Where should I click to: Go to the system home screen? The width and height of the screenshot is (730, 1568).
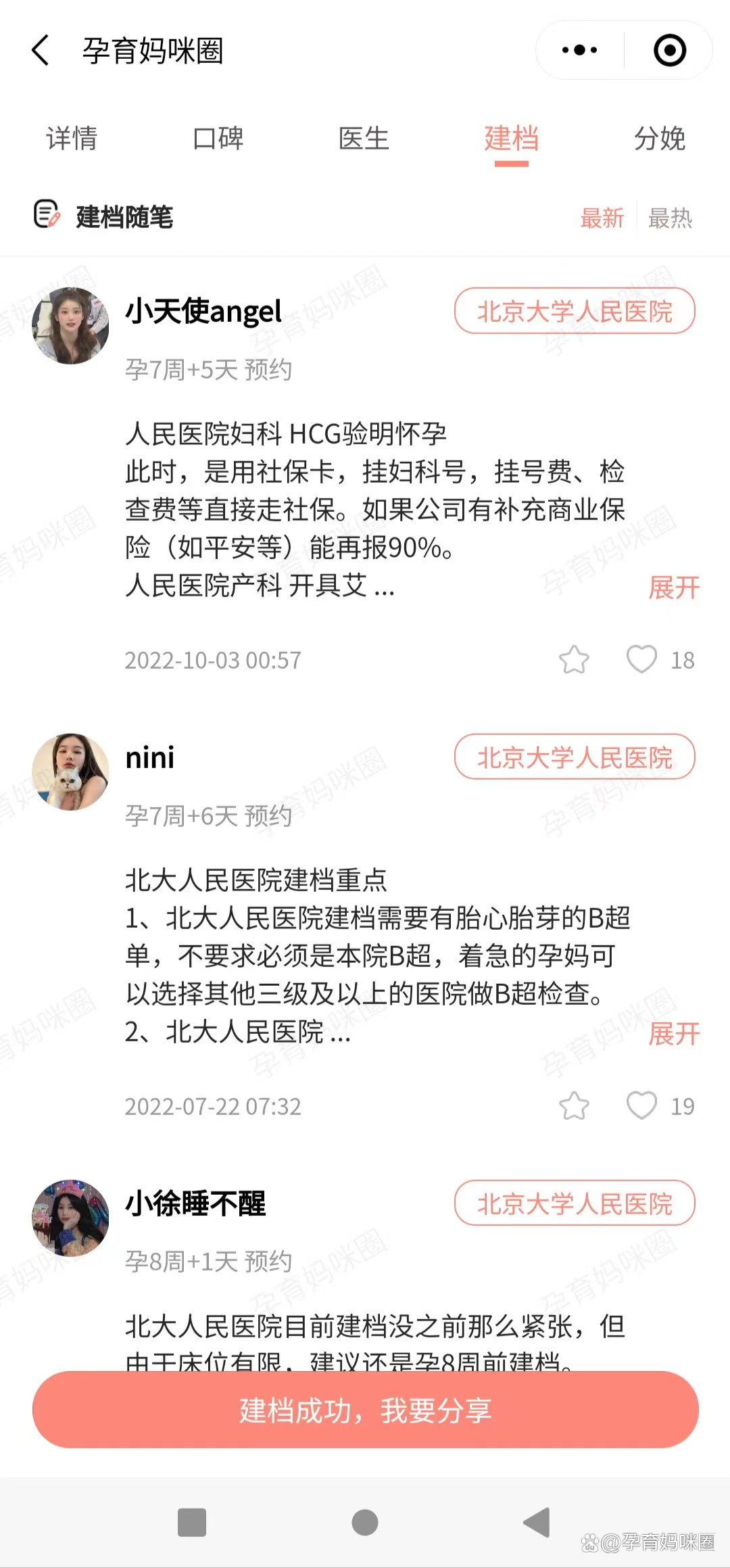point(365,1523)
